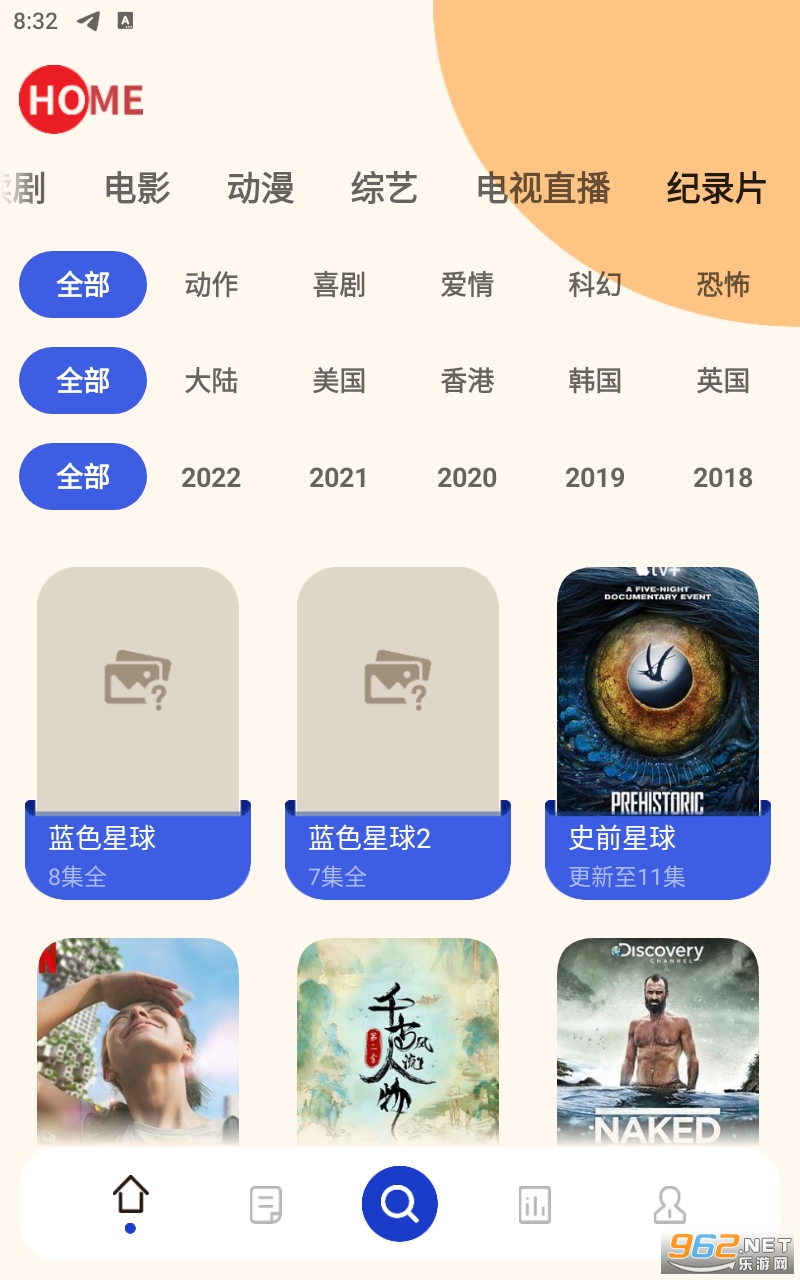Screen dimensions: 800x1280
Task: Select the 综艺 top tab
Action: coord(384,188)
